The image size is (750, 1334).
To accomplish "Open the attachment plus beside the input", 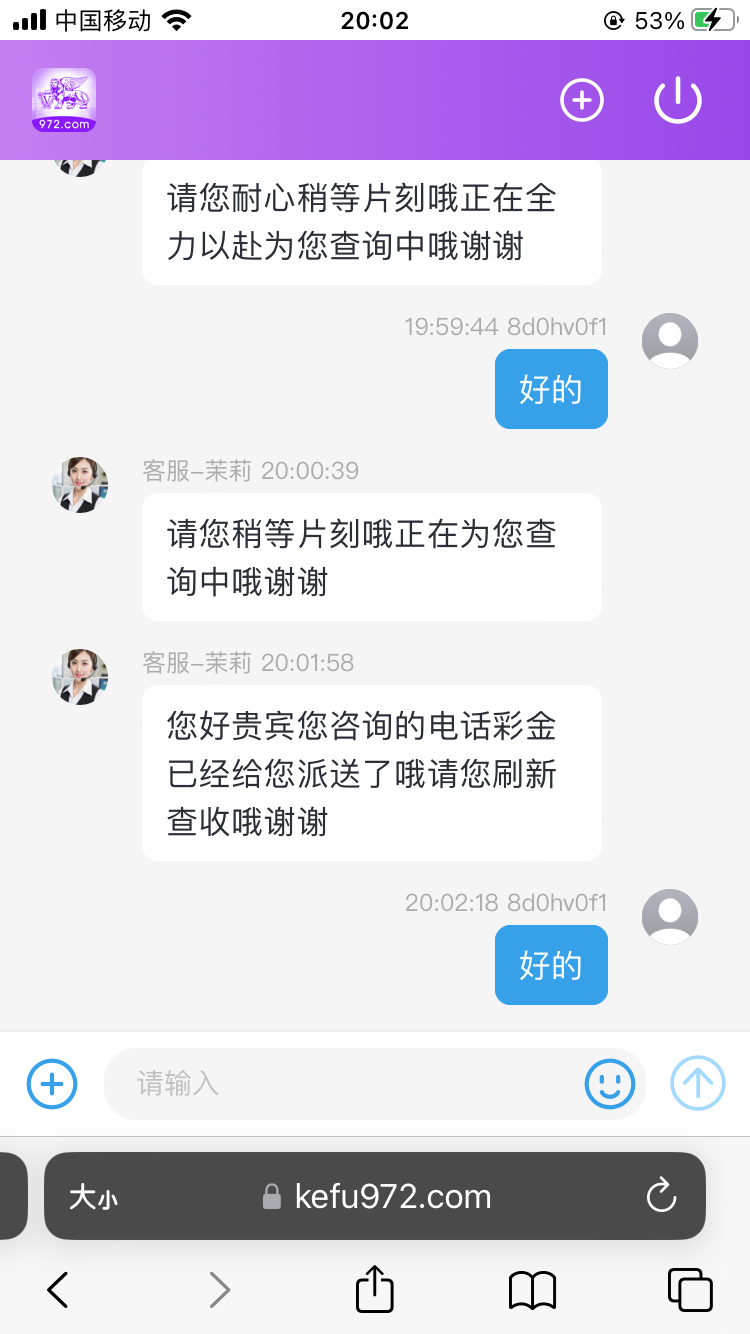I will 52,1084.
